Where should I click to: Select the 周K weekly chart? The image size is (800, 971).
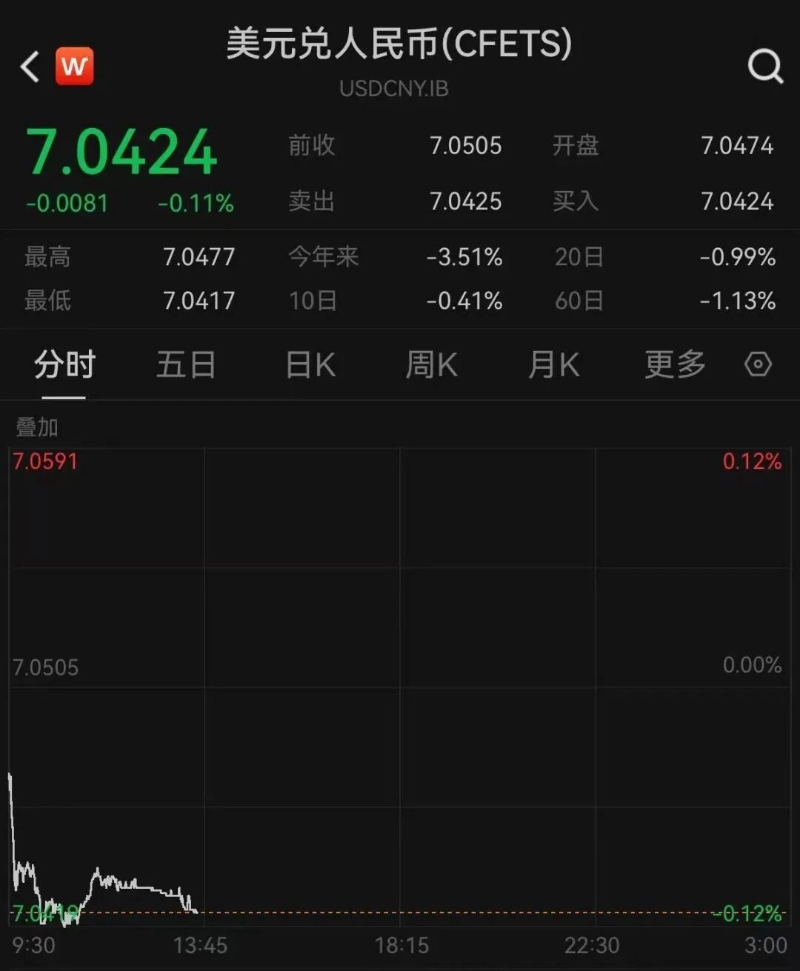430,366
